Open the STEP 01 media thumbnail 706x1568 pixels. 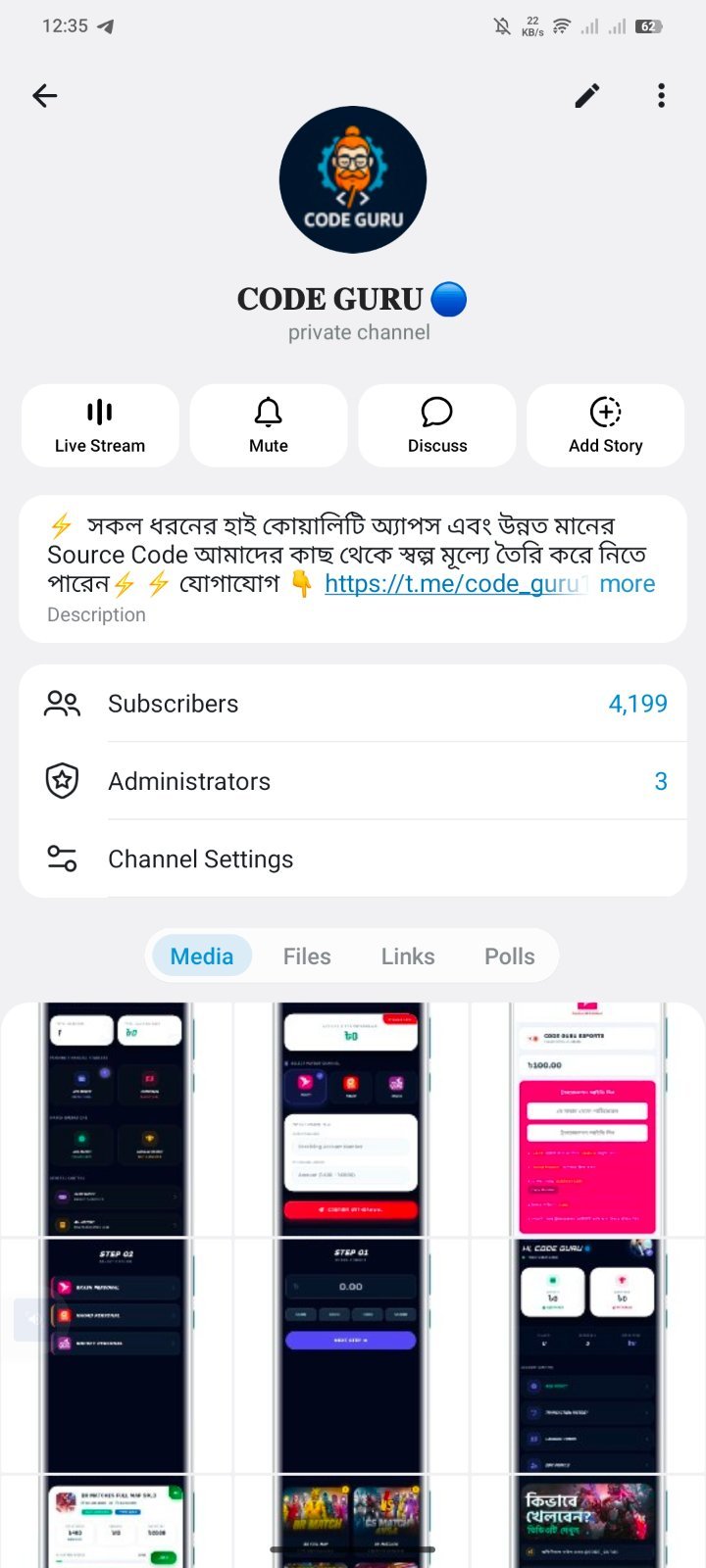(352, 1355)
